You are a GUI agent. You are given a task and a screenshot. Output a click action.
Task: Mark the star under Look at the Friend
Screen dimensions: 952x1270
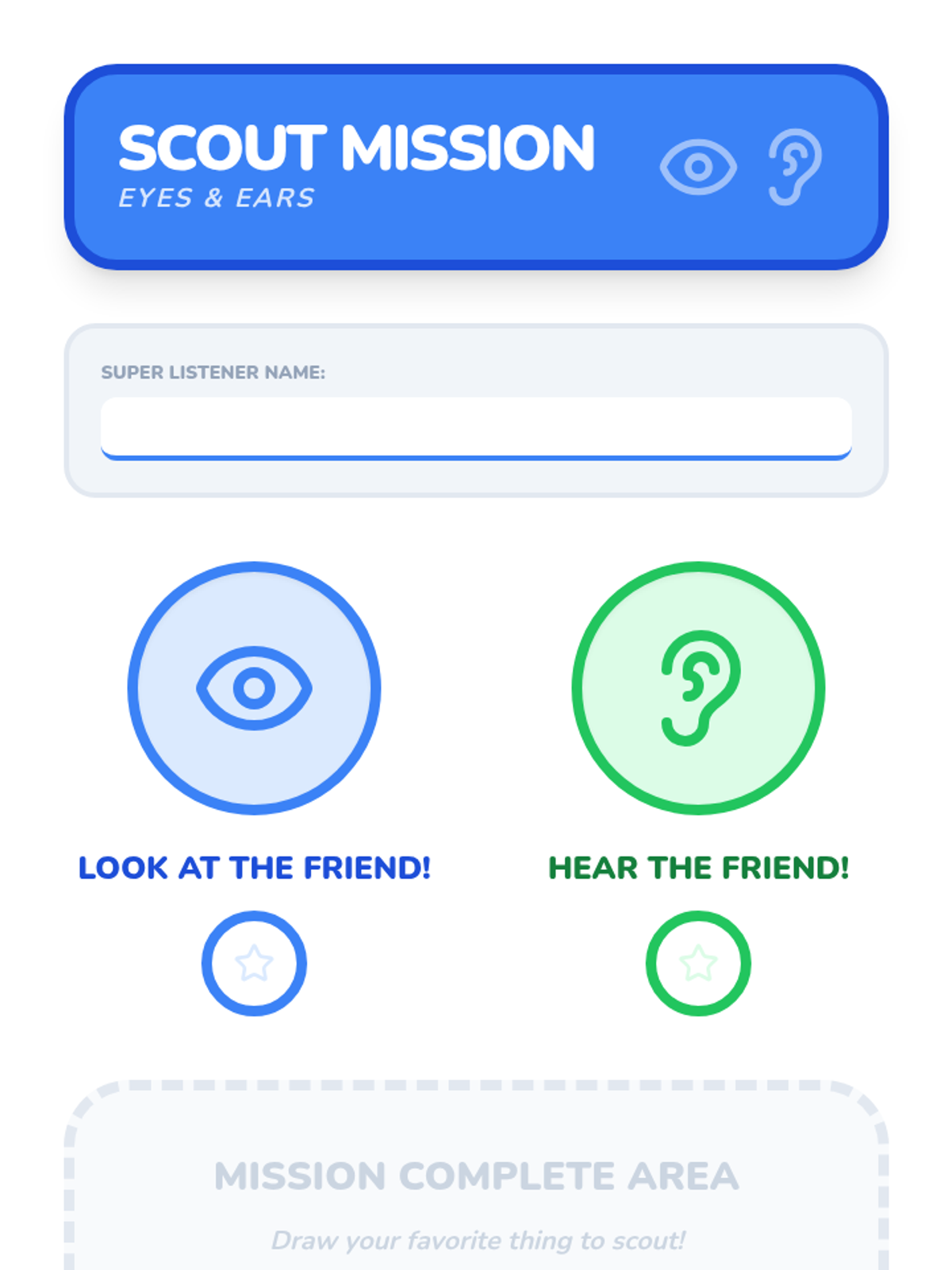point(254,963)
